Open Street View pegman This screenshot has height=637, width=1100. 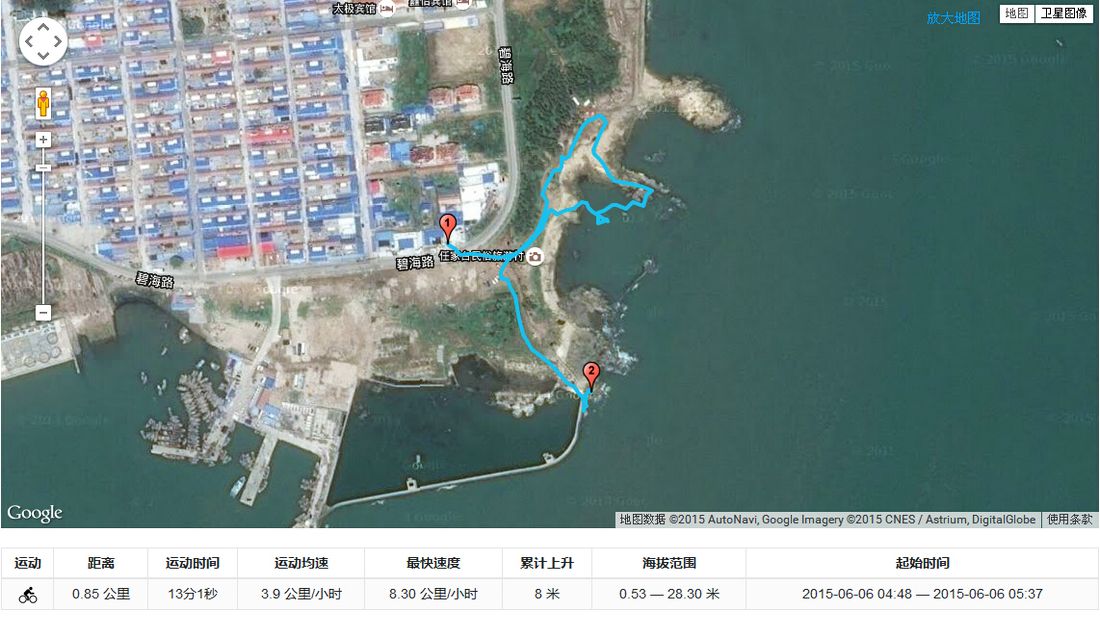click(43, 103)
